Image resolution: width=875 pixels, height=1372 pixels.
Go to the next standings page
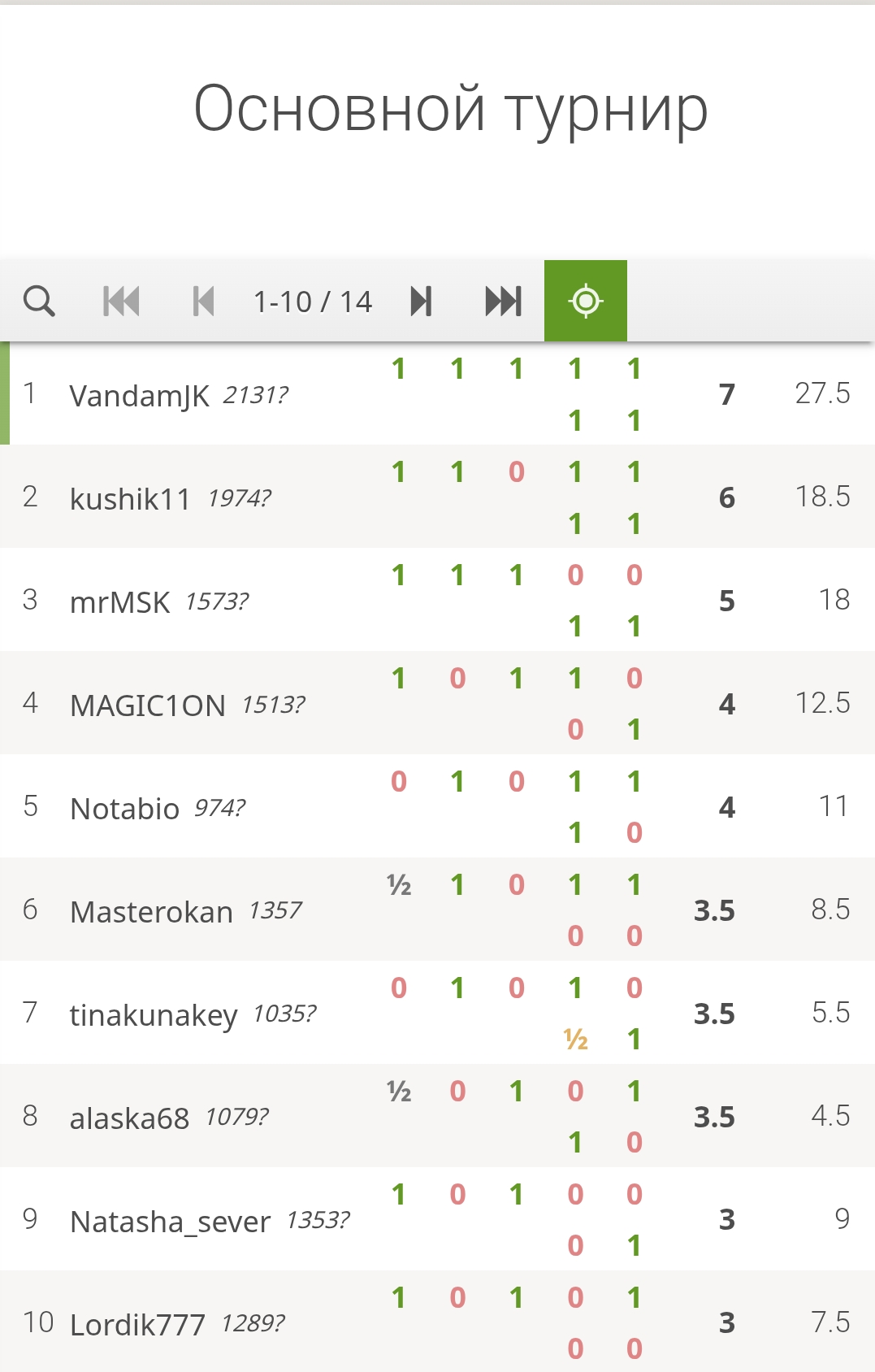coord(421,302)
